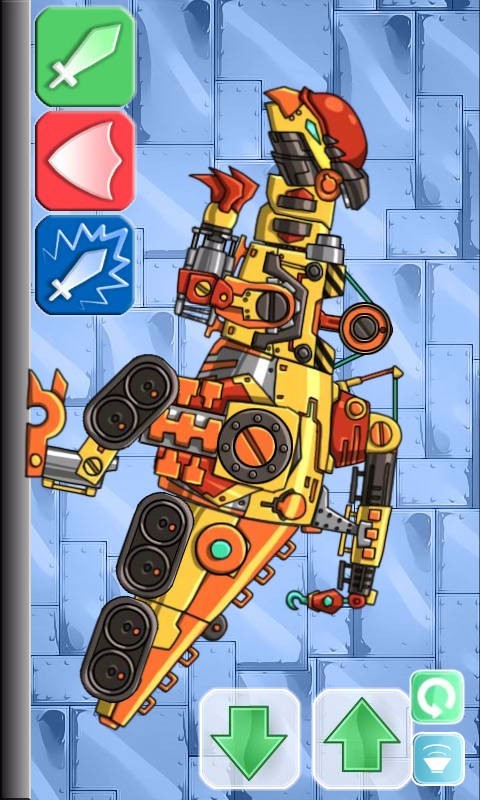Tap the green sword attack button
Screen dimensions: 480x800
pos(86,57)
